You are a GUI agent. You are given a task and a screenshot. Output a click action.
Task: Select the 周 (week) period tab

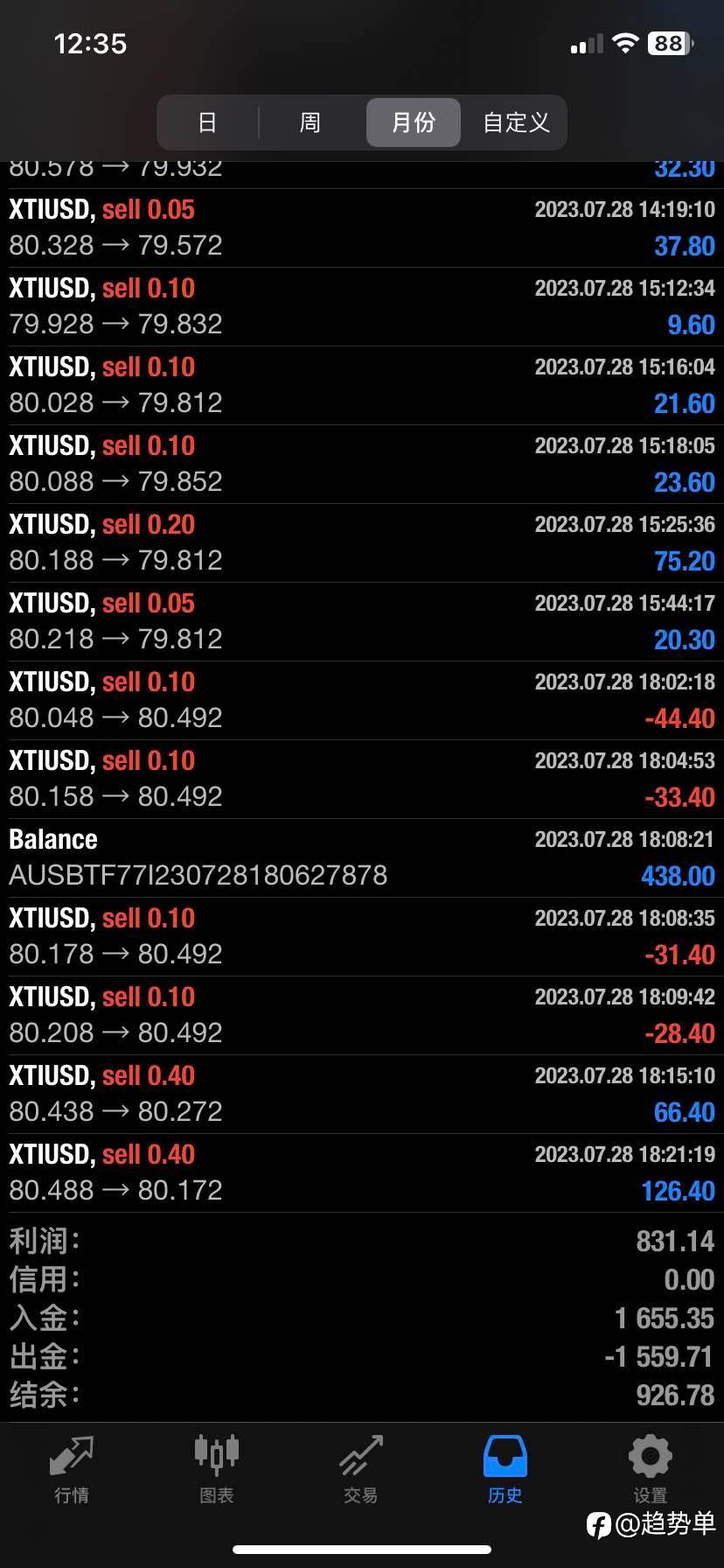point(310,122)
